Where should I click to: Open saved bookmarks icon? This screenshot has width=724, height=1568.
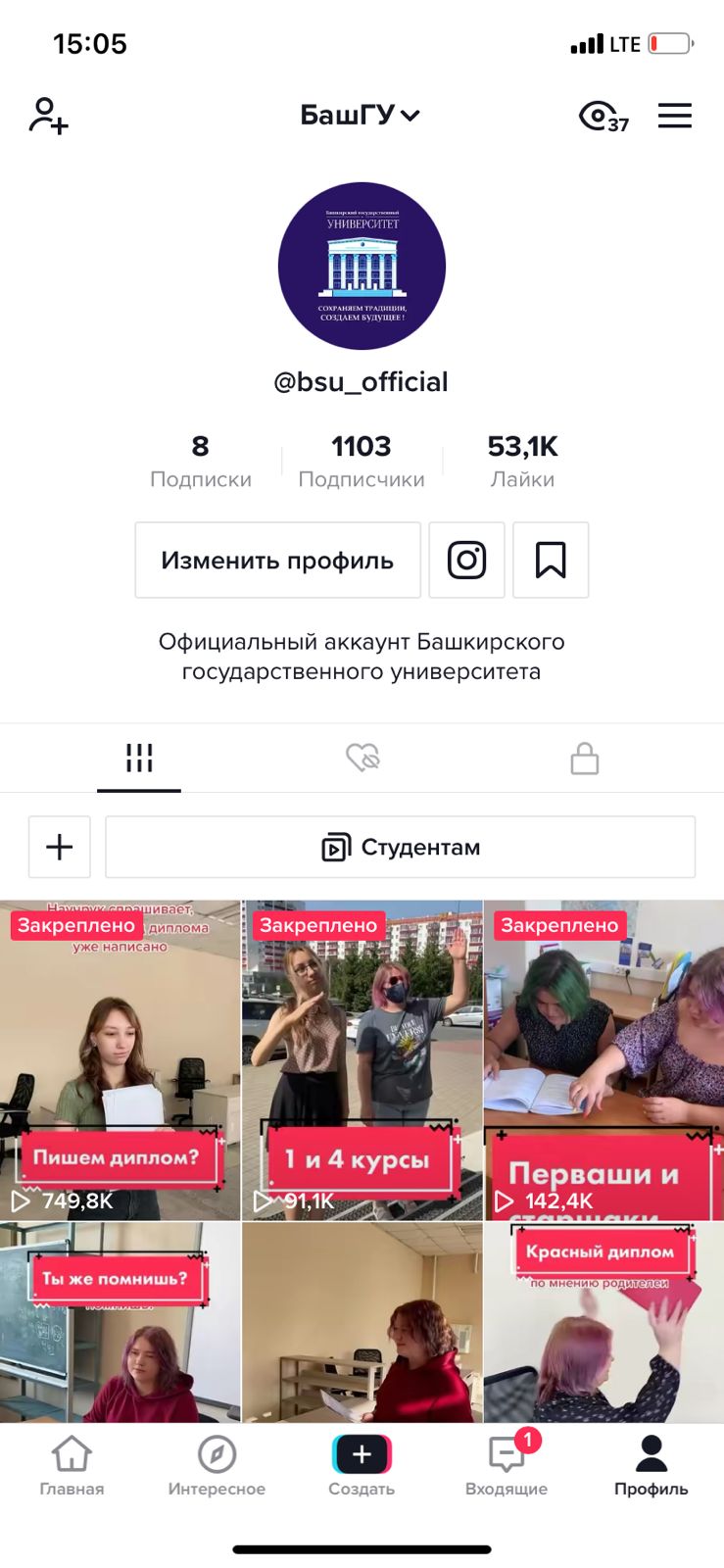pos(551,561)
